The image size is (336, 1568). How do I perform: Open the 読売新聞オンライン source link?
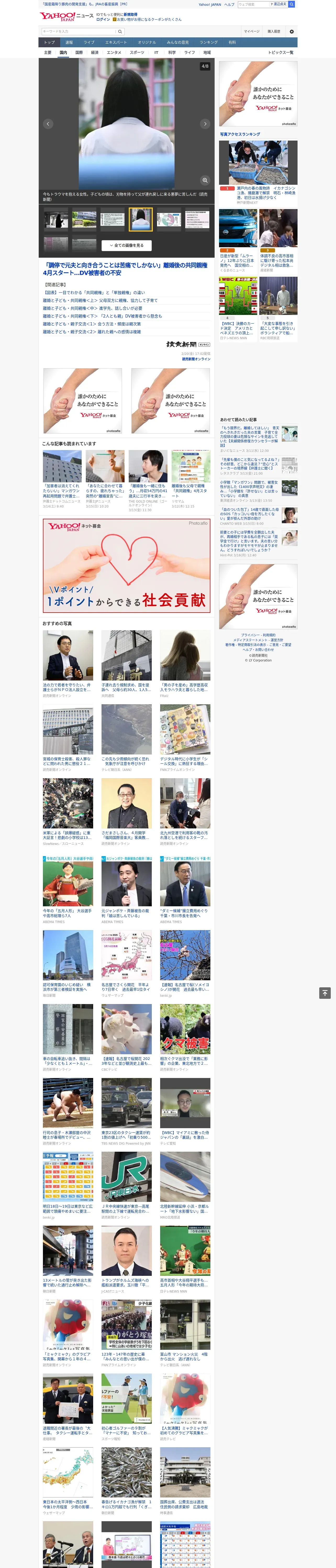click(196, 359)
